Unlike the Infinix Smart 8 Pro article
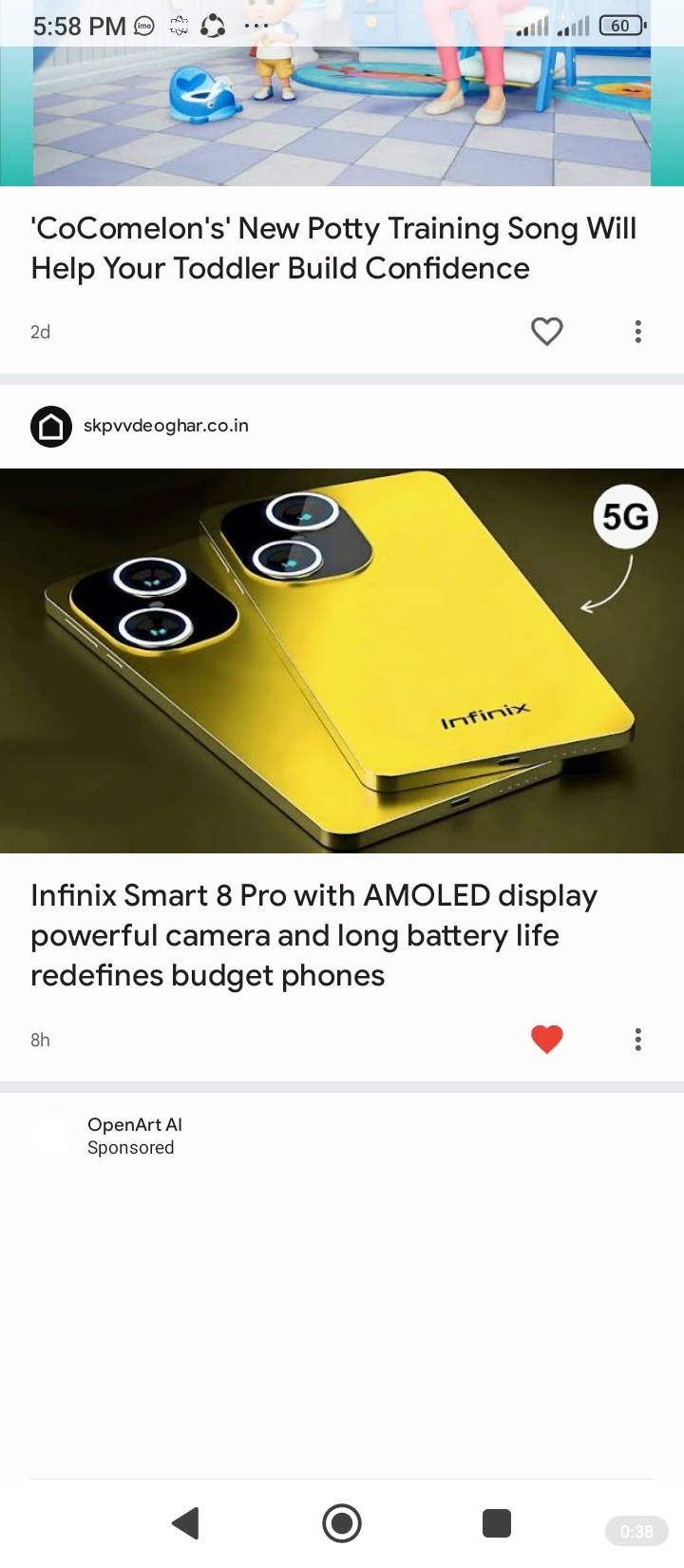Screen dimensions: 684x1568 tap(546, 1040)
